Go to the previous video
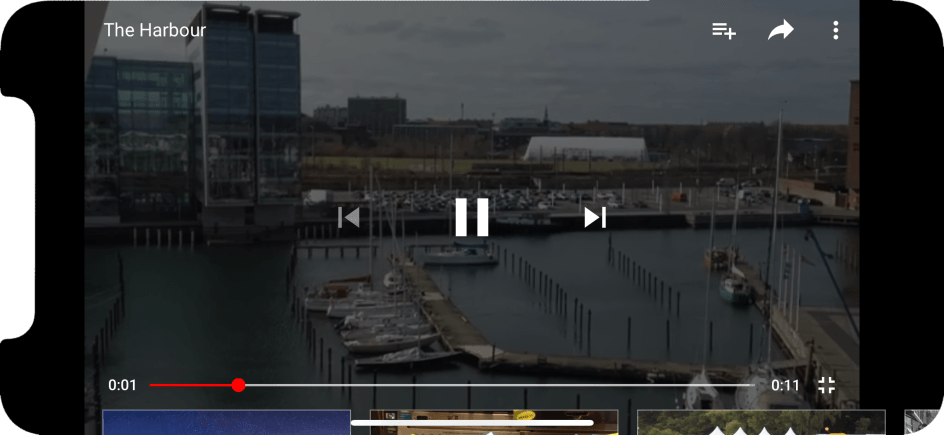The width and height of the screenshot is (944, 435). (348, 217)
